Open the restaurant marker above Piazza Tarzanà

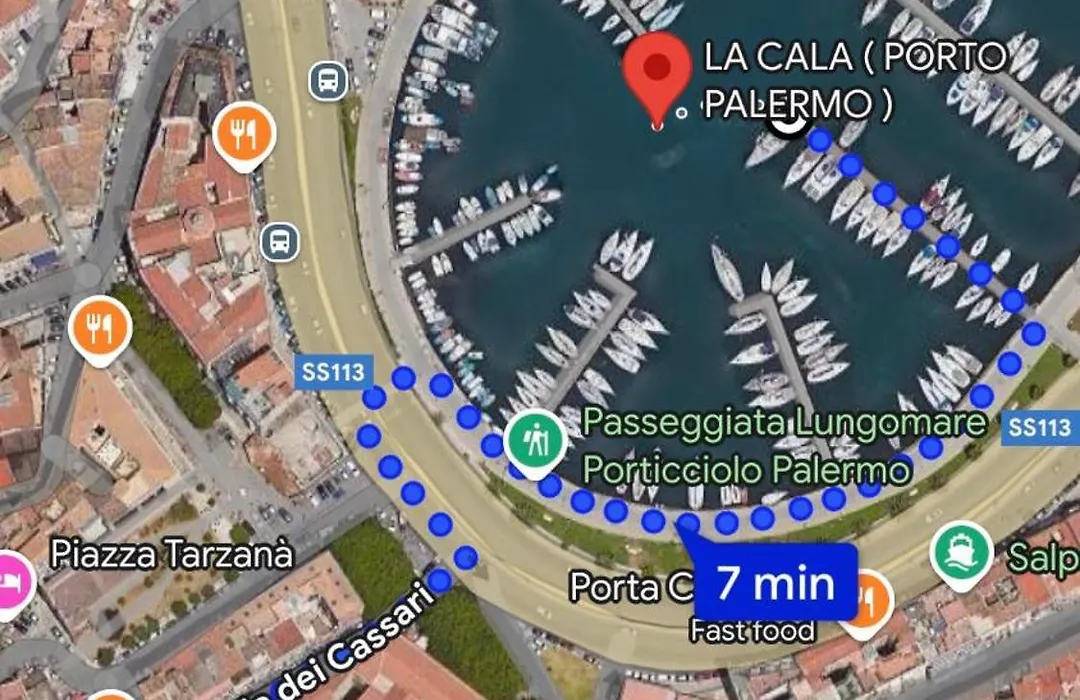coord(100,326)
